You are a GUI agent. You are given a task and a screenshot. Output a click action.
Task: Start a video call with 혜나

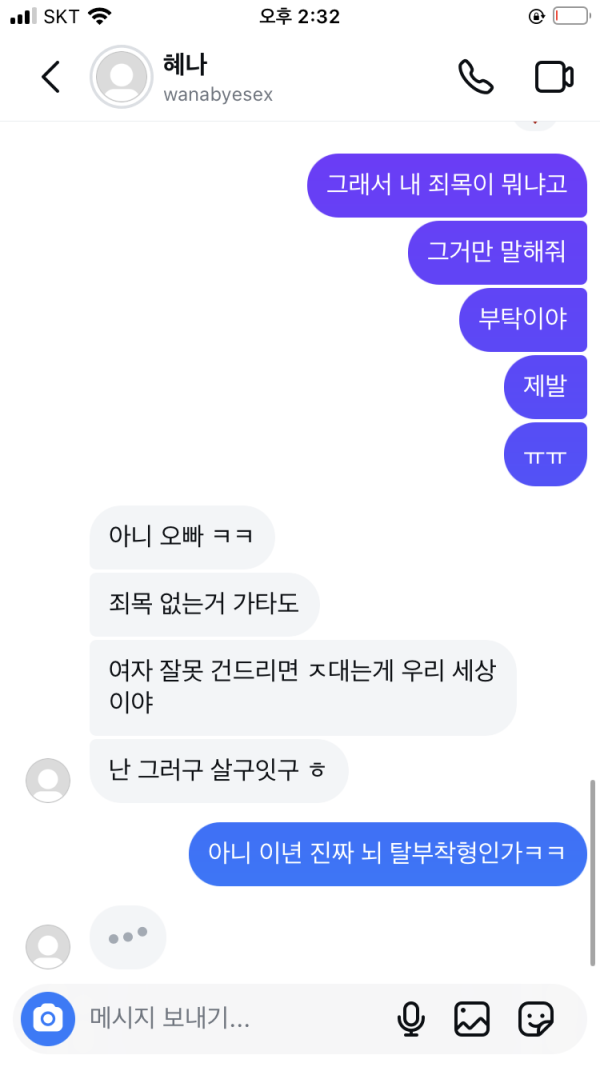pos(553,77)
